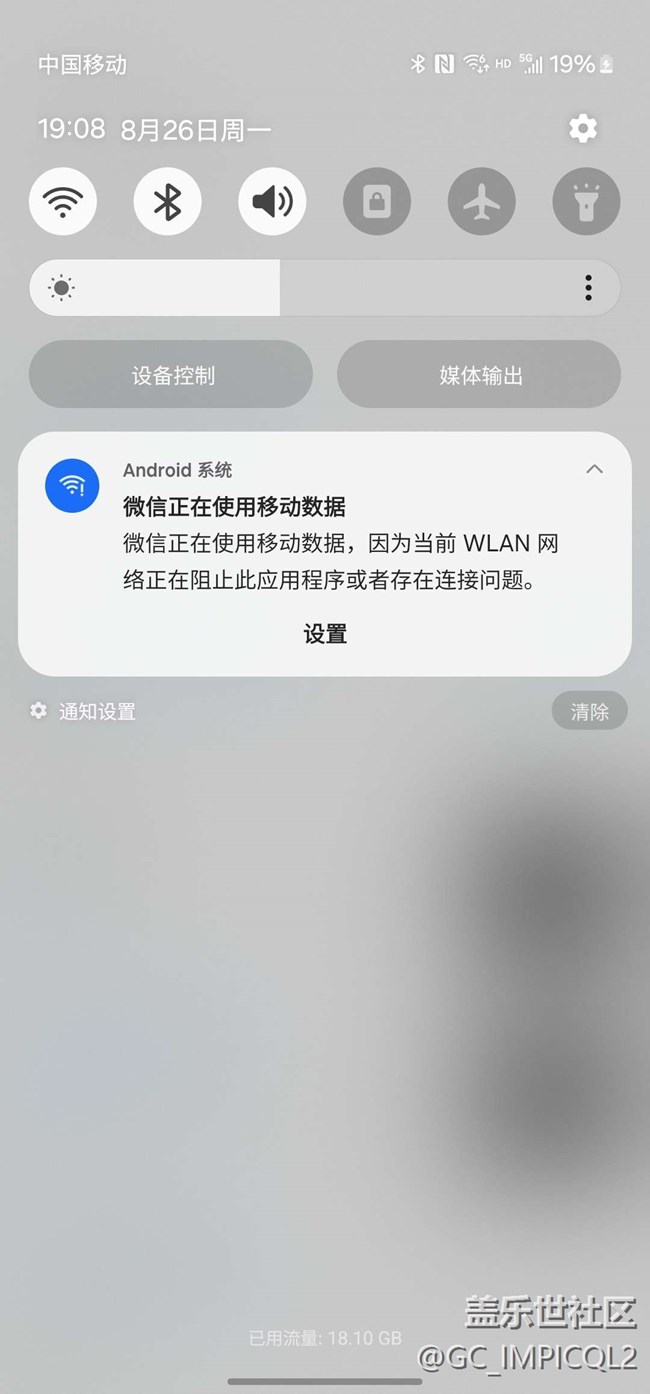Disable the Bluetooth quick toggle

pyautogui.click(x=167, y=201)
